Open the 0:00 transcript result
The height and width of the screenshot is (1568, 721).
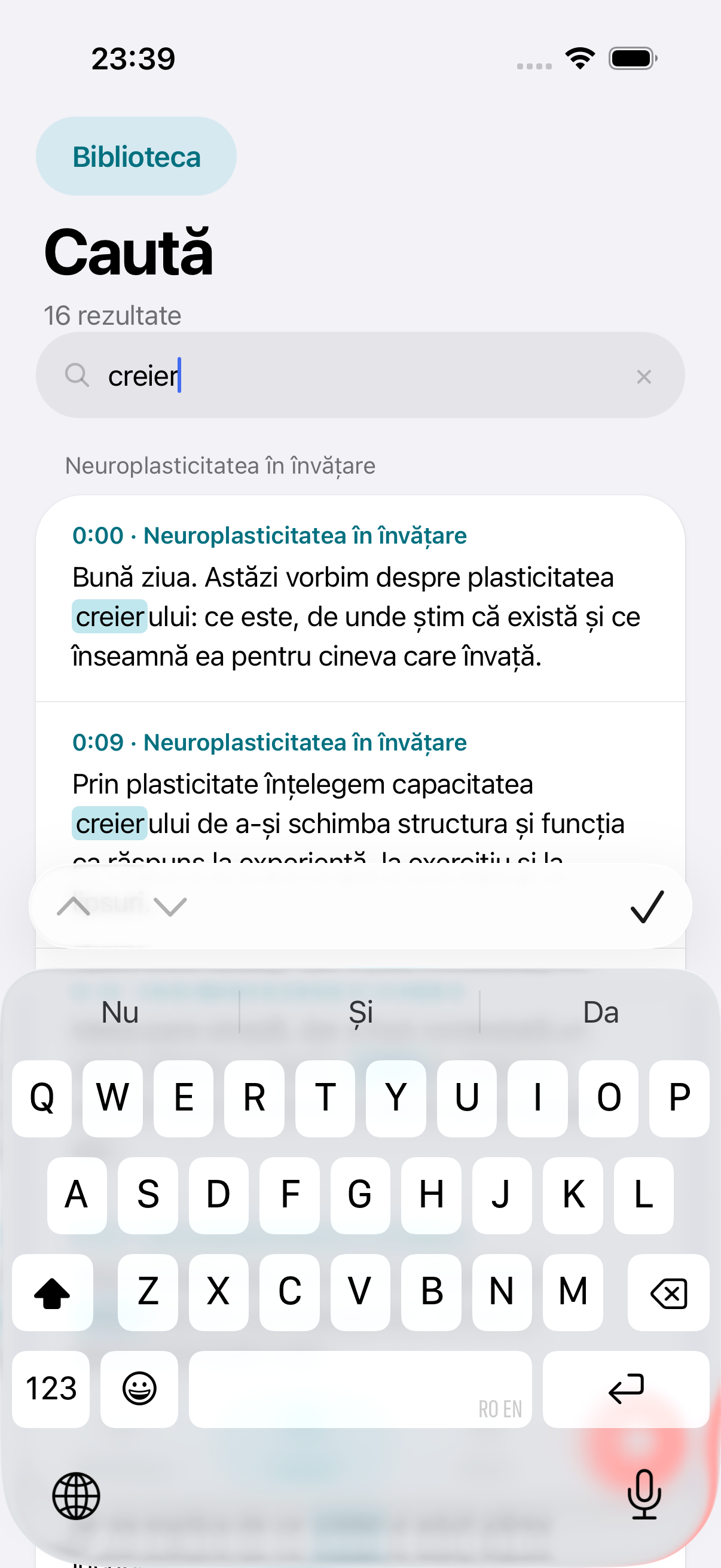point(360,599)
